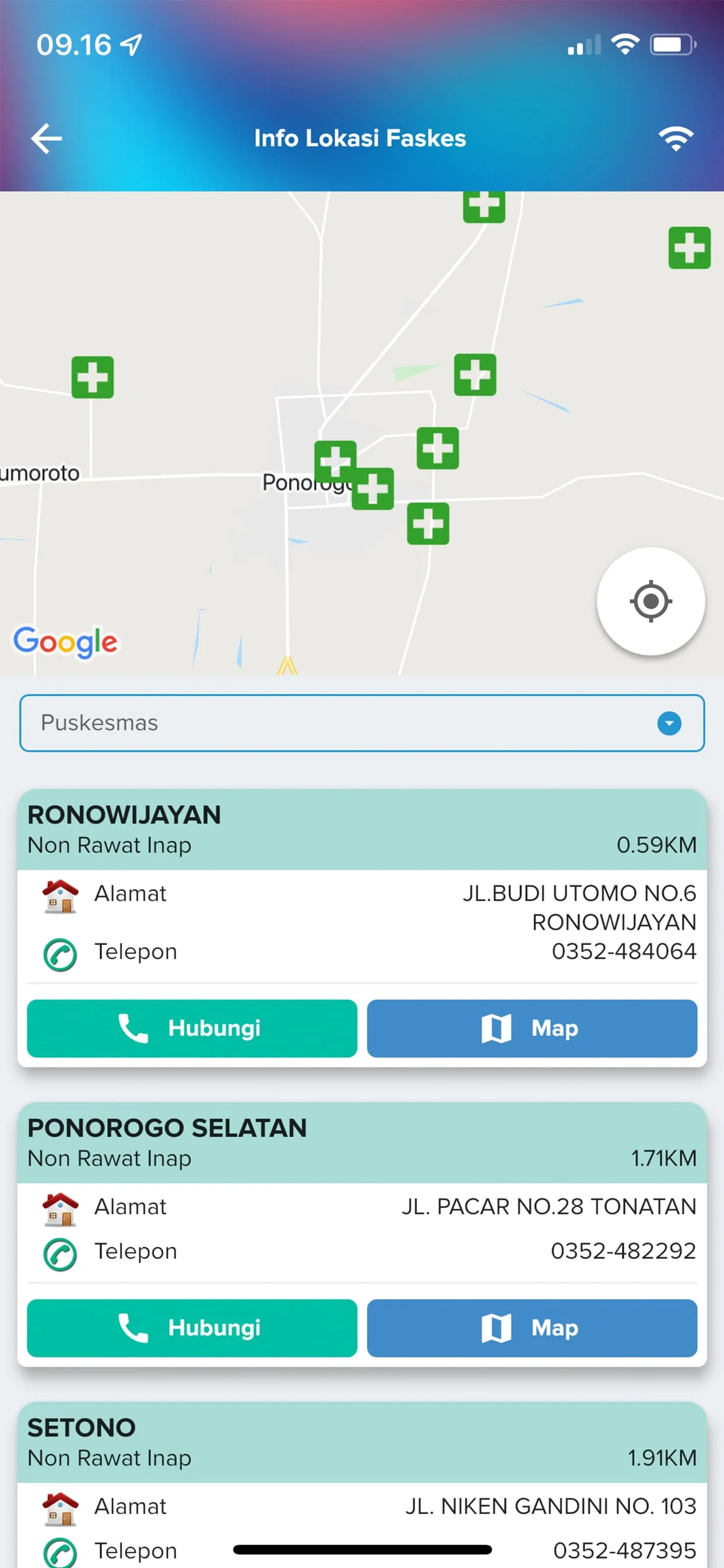
Task: Select the health facility marker near Sumoroto
Action: (x=93, y=377)
